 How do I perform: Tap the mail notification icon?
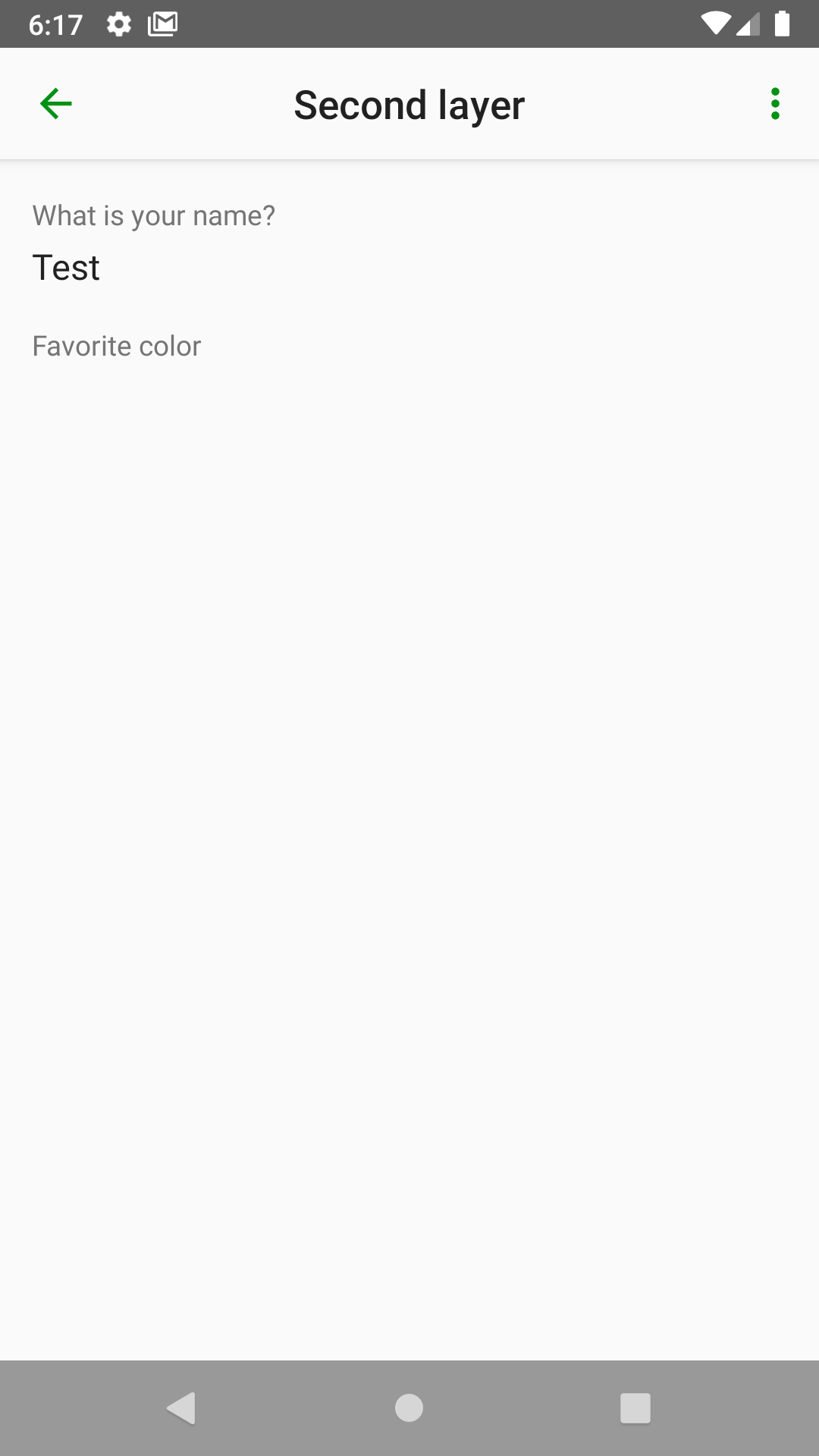tap(162, 23)
